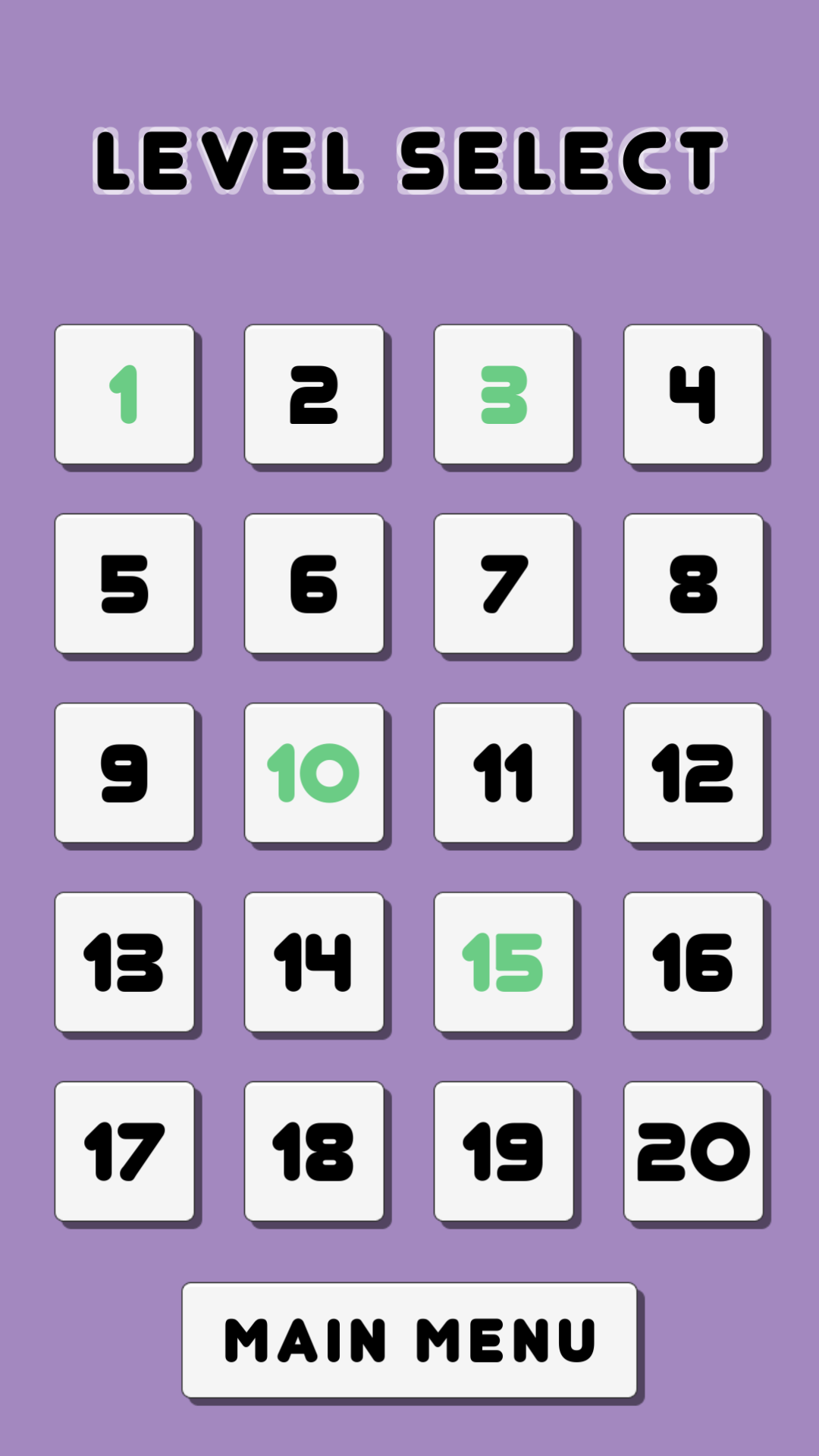819x1456 pixels.
Task: Launch level 16
Action: (693, 962)
